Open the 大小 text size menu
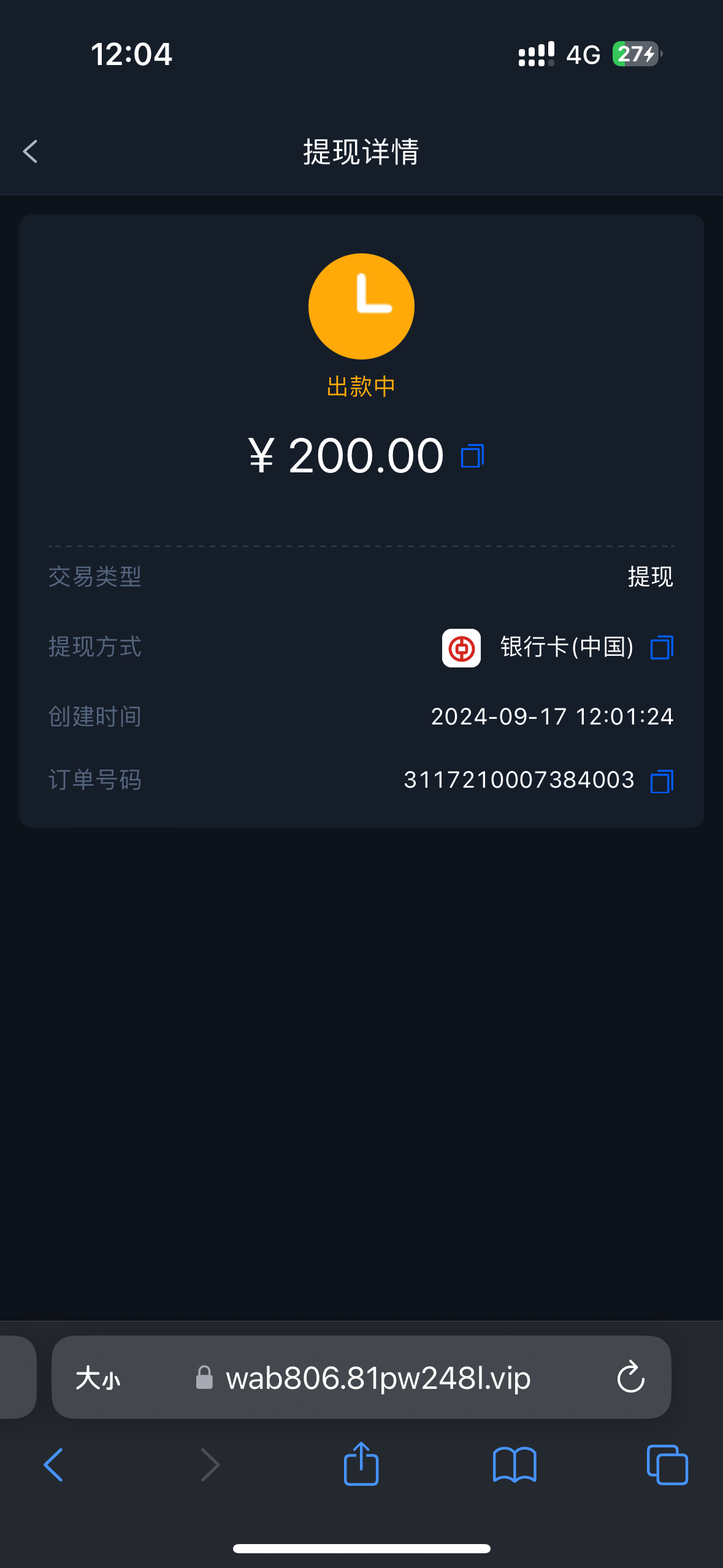This screenshot has height=1568, width=723. point(98,1378)
